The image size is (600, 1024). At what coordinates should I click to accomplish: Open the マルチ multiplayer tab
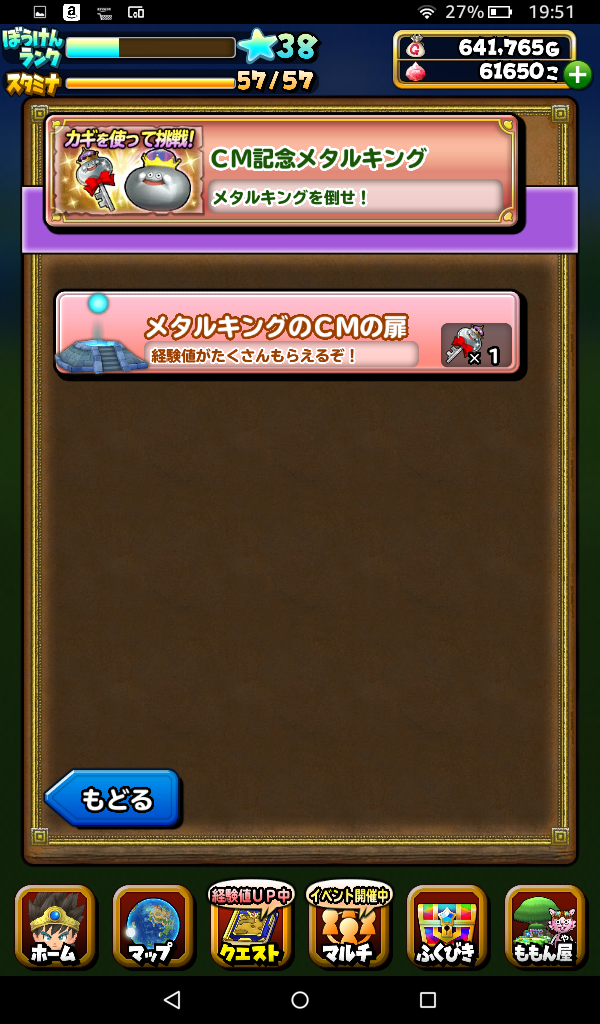[348, 926]
